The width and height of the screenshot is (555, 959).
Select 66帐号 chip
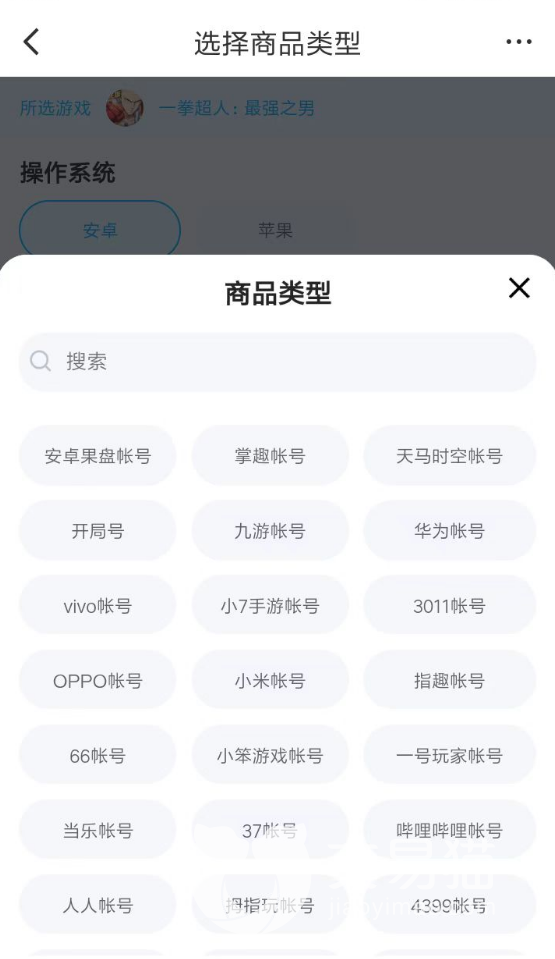[x=97, y=755]
